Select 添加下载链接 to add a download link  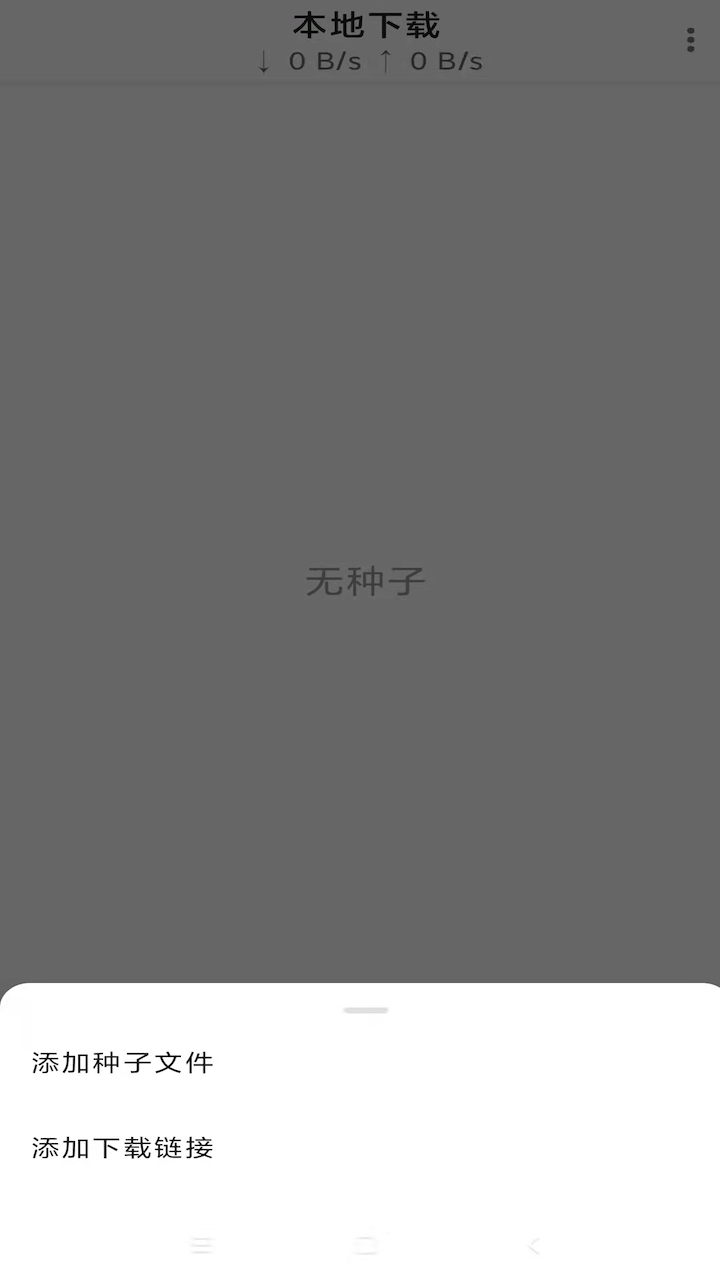[x=122, y=1148]
